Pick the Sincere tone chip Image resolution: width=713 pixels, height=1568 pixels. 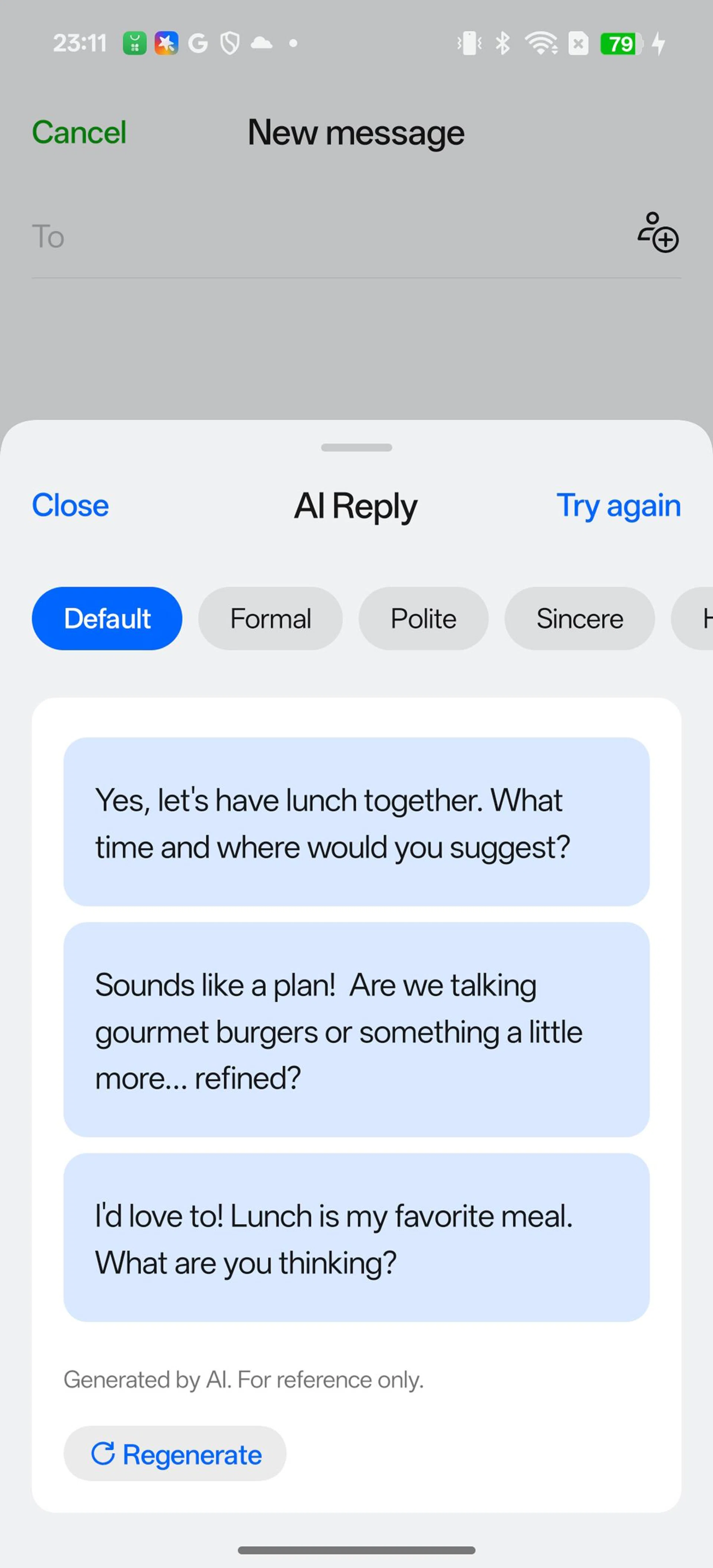click(x=579, y=618)
